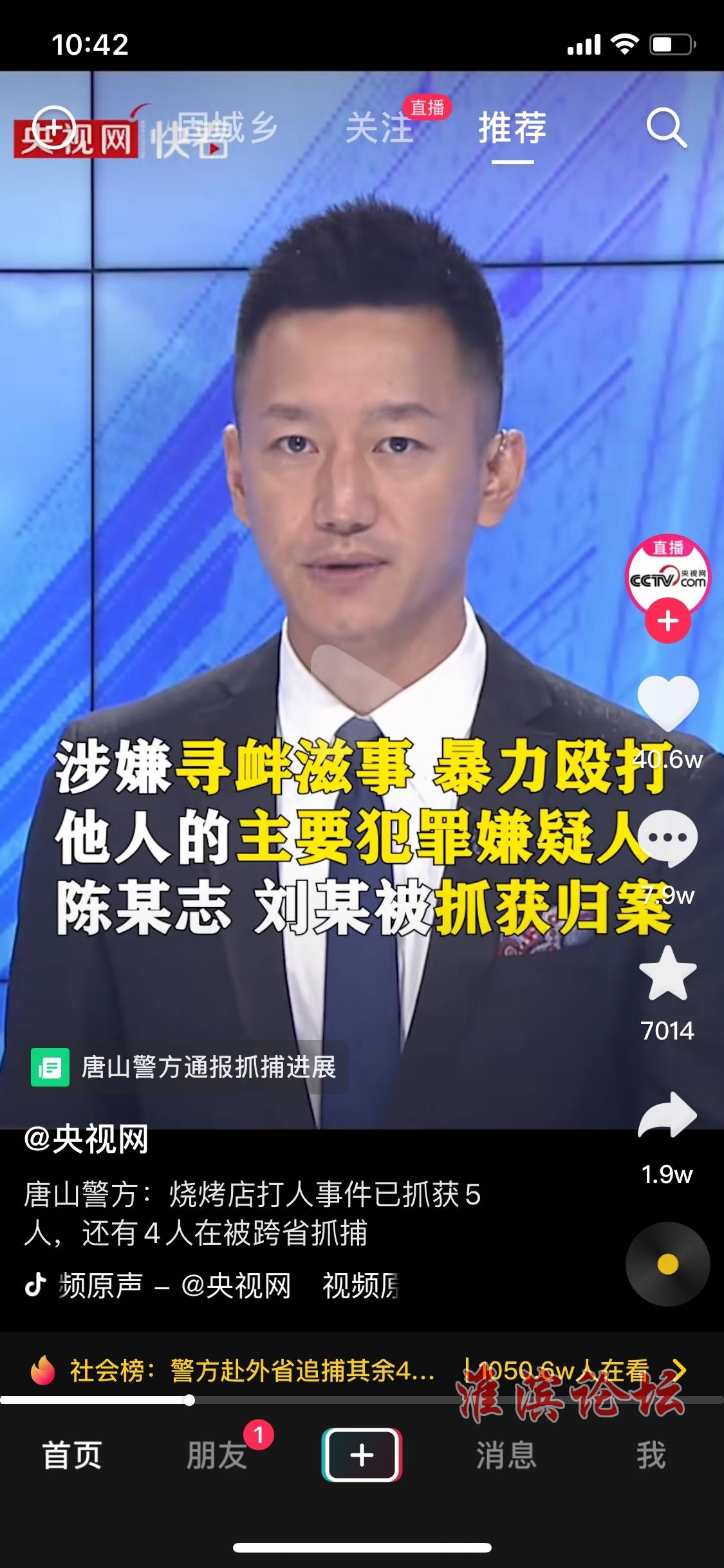Open the search magnifier icon
Screen dimensions: 724x1568
coord(666,128)
